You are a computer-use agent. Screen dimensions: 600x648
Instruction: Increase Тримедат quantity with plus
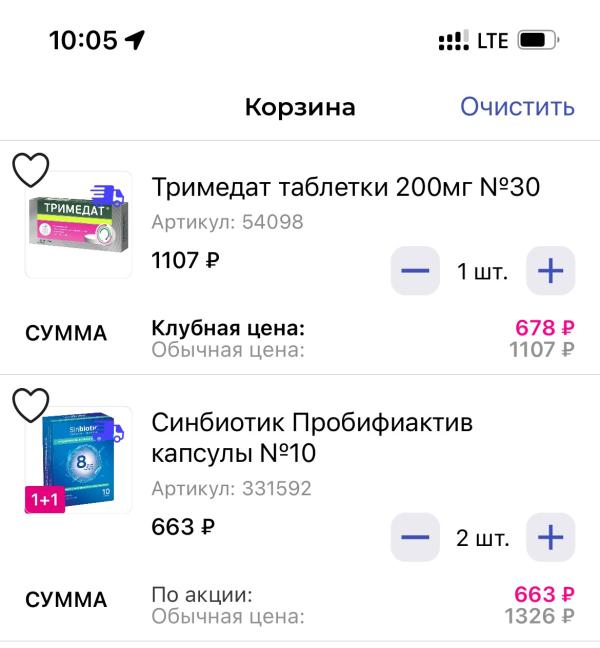pos(551,270)
